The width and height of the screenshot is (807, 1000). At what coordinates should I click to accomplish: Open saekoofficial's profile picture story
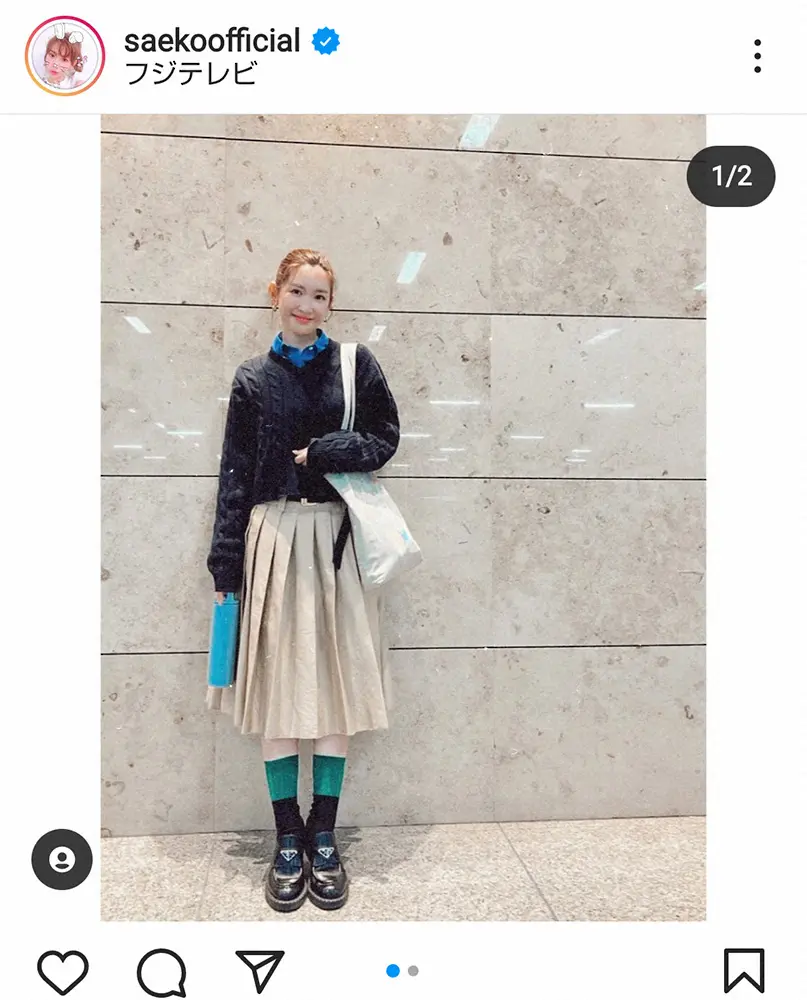[x=65, y=56]
